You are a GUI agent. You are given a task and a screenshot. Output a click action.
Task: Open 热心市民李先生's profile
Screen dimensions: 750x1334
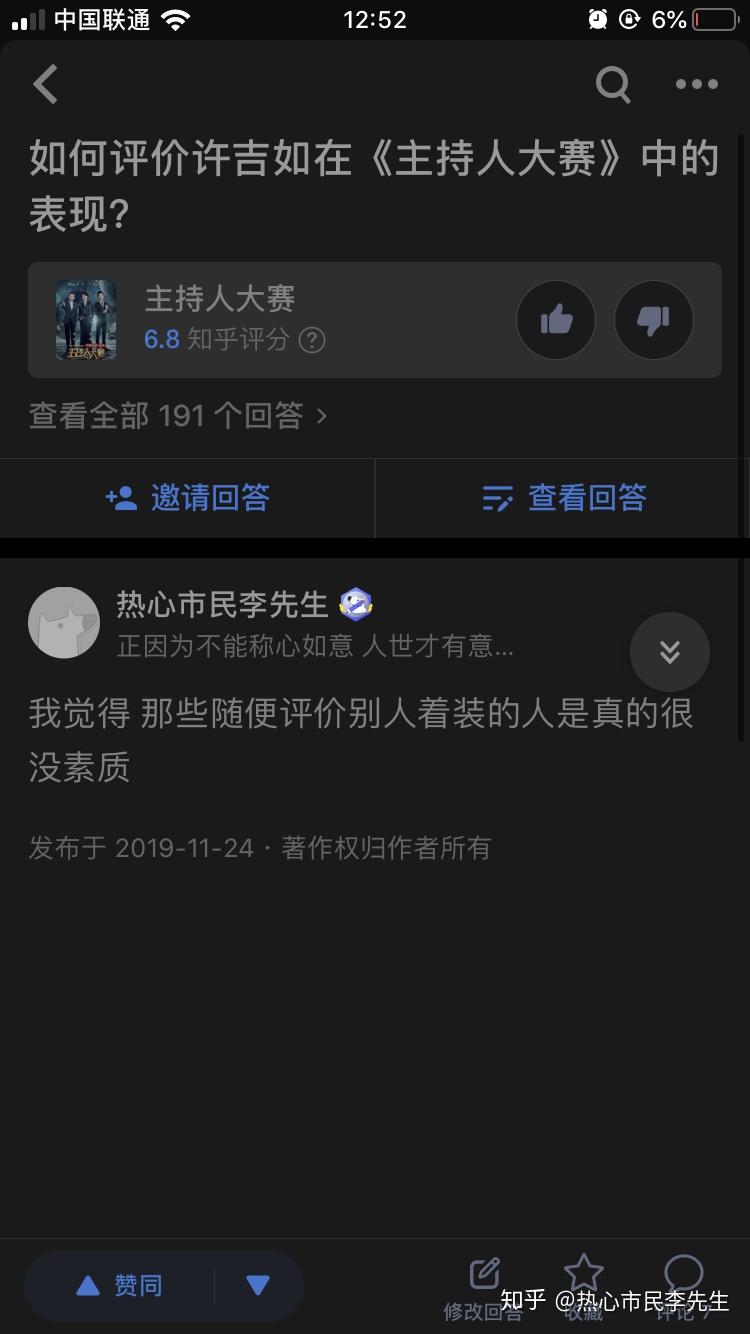click(64, 622)
